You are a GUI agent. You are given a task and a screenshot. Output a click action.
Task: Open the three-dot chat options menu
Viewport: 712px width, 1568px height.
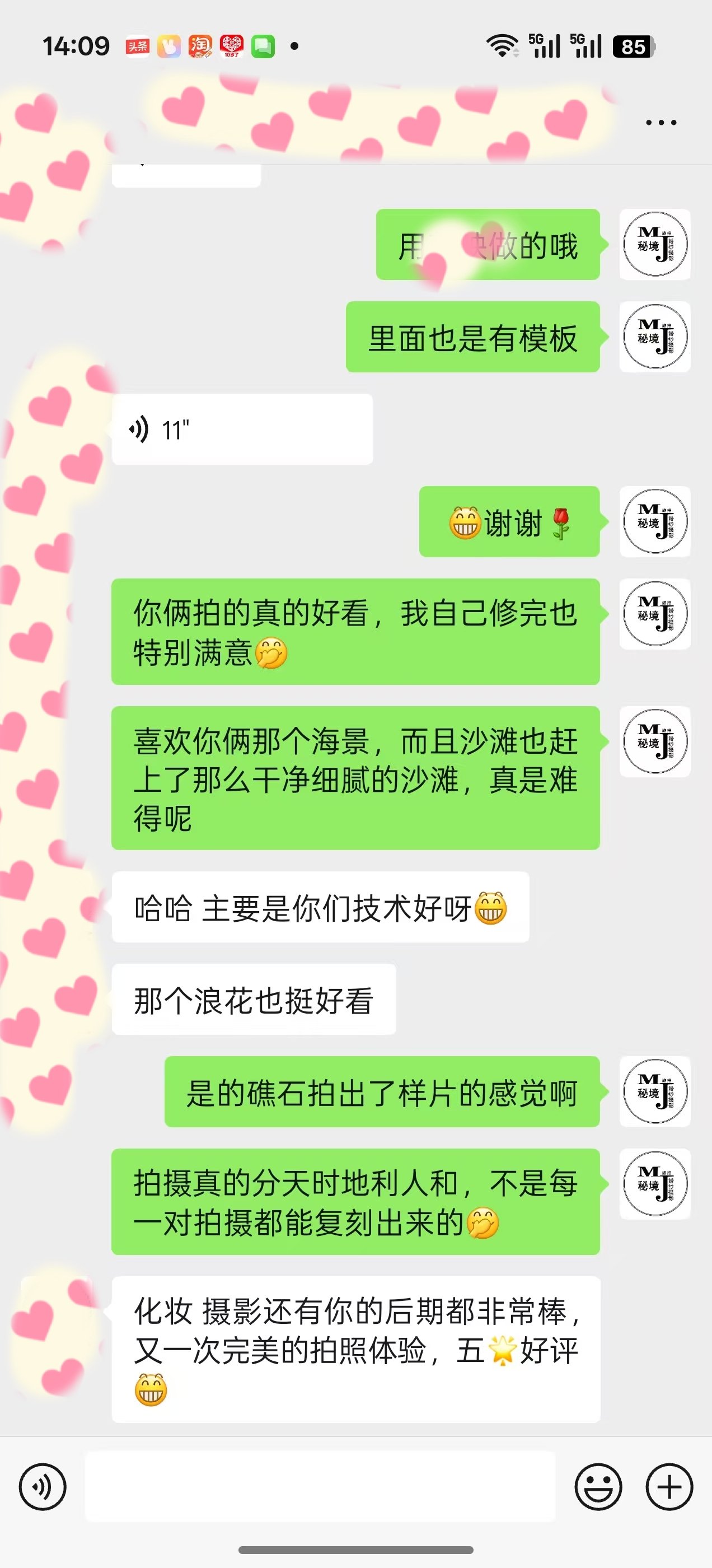pyautogui.click(x=661, y=122)
